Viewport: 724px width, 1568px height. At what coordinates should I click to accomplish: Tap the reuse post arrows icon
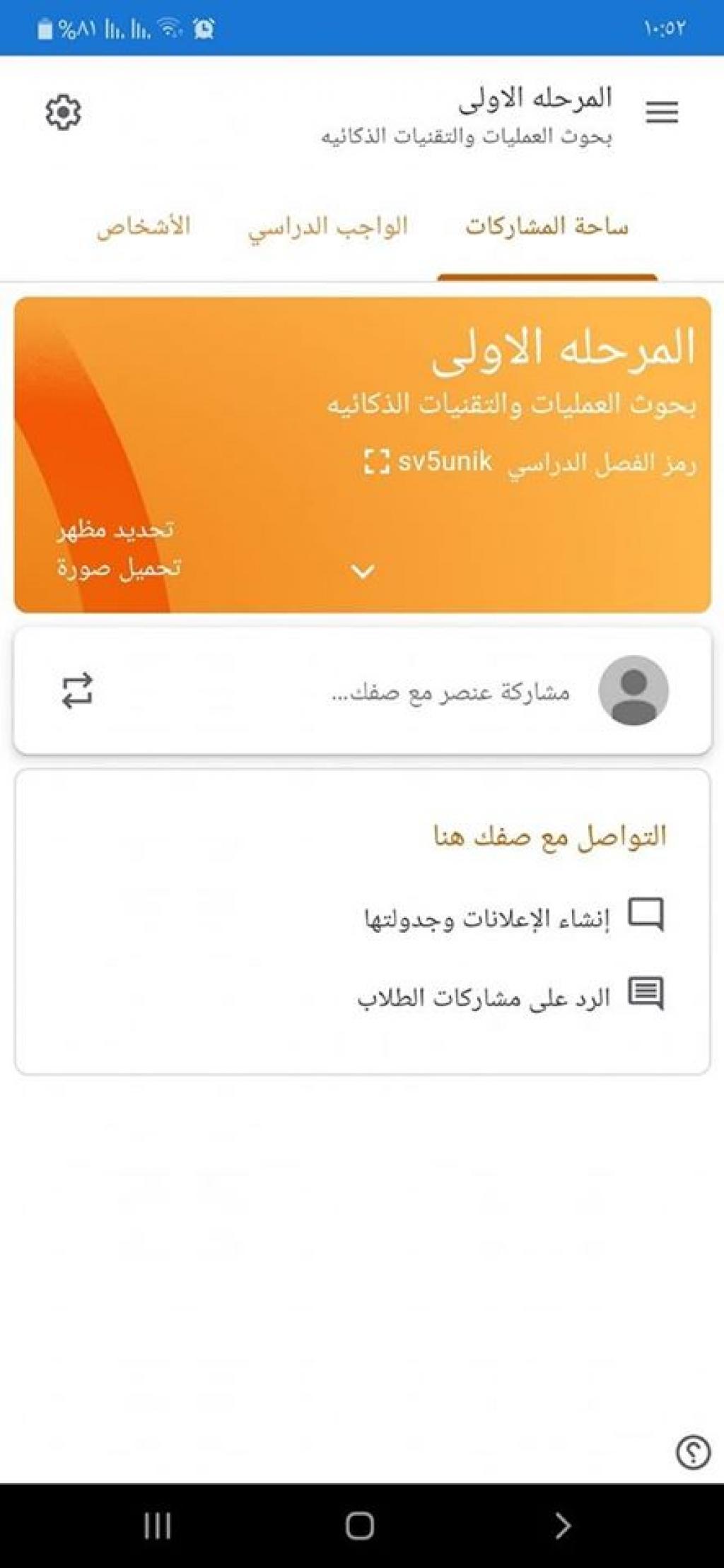77,690
